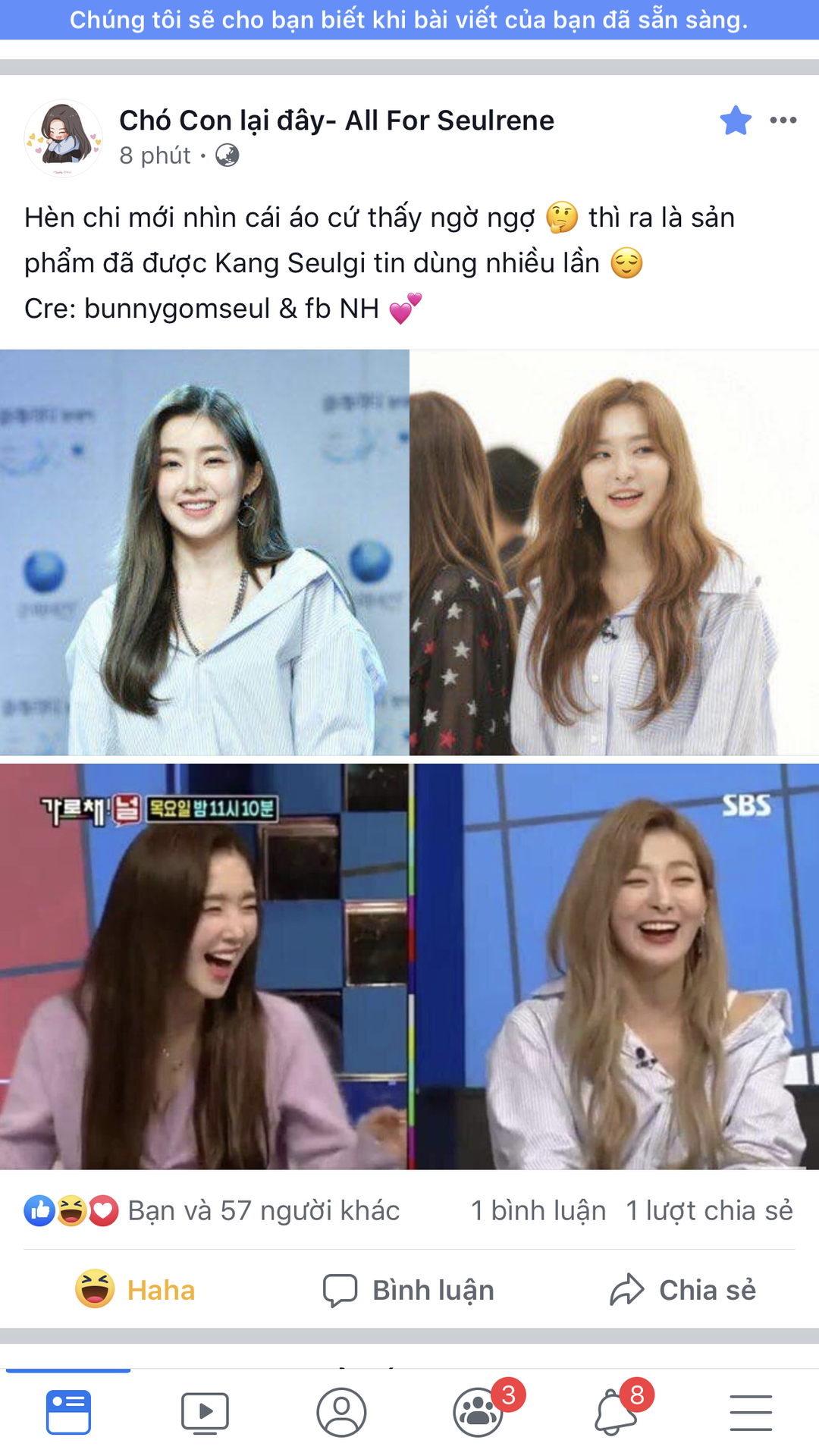Tap Bình luận to comment
819x1456 pixels.
point(409,1290)
